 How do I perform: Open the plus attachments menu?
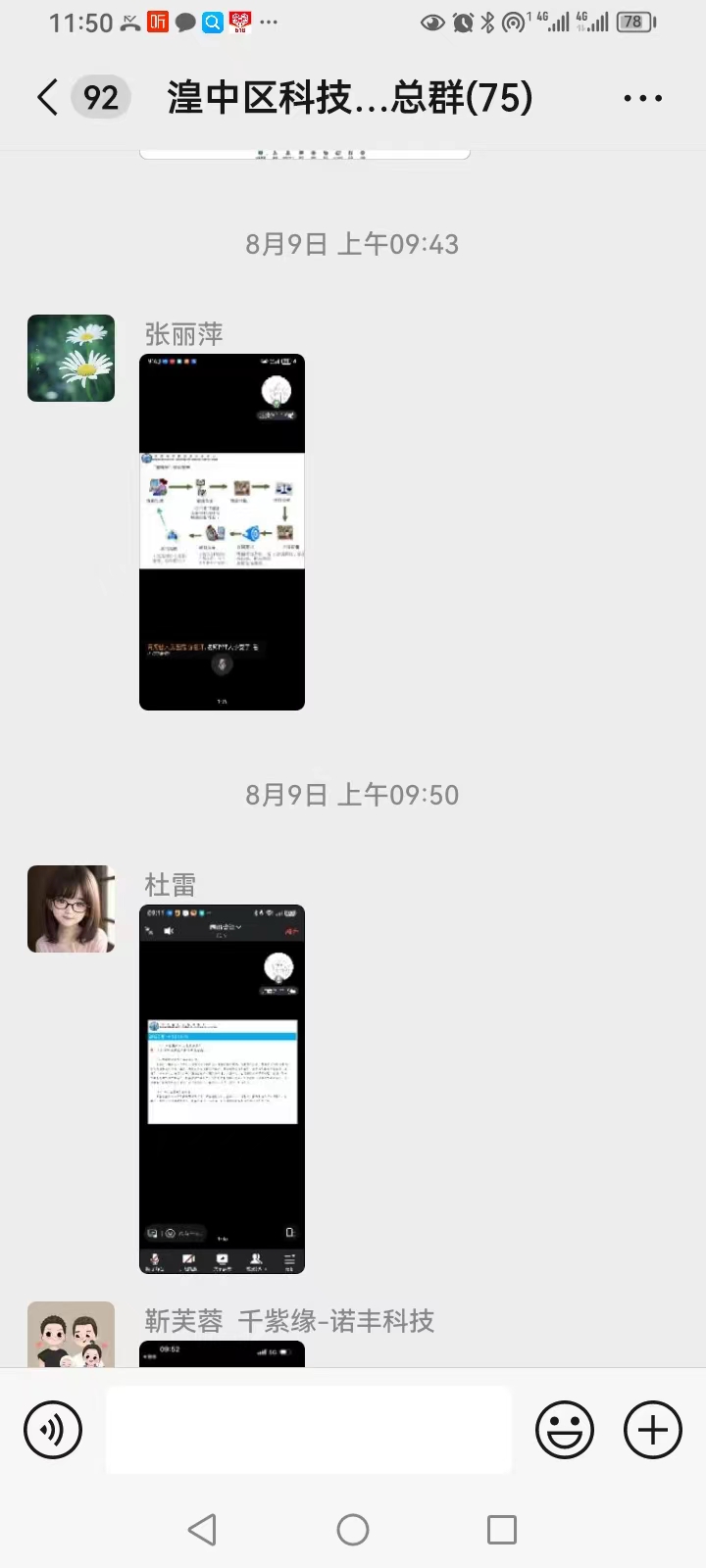(652, 1430)
